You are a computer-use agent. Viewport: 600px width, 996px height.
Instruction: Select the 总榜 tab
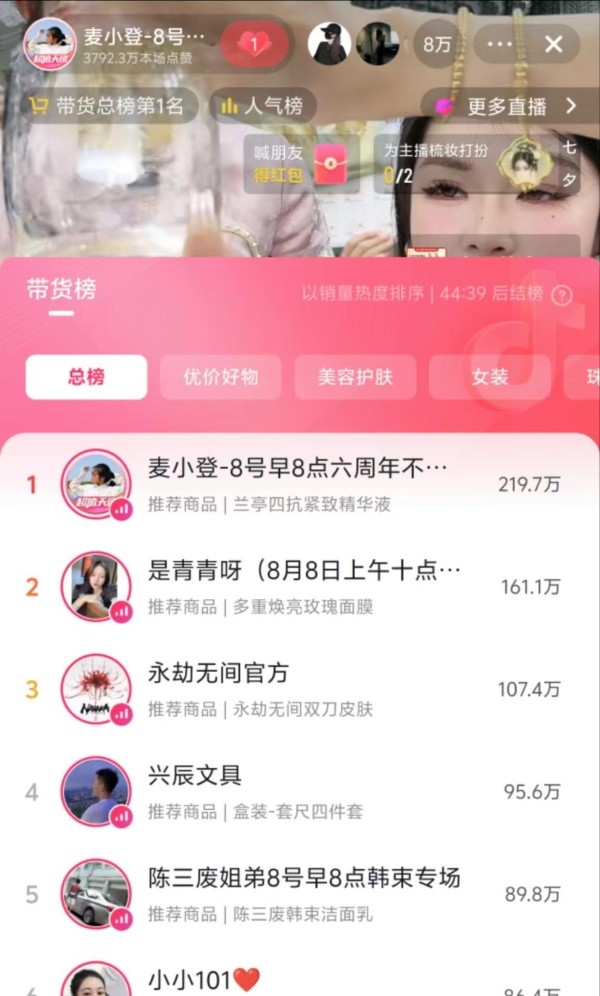tap(86, 377)
